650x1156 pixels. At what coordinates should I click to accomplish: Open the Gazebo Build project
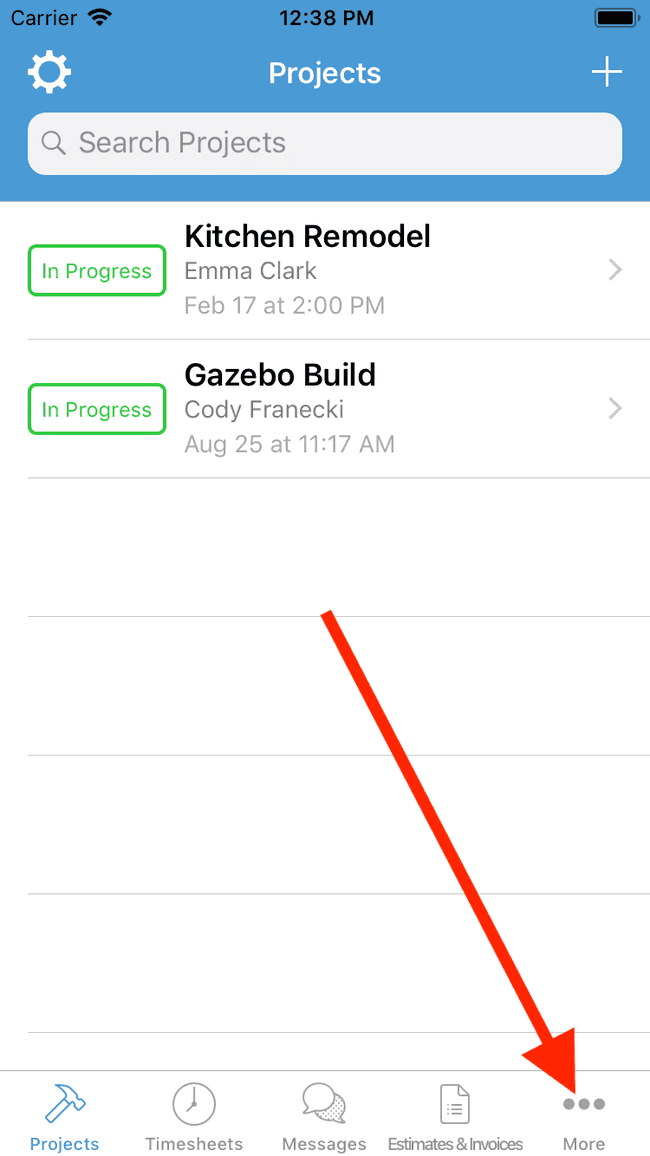(x=325, y=409)
